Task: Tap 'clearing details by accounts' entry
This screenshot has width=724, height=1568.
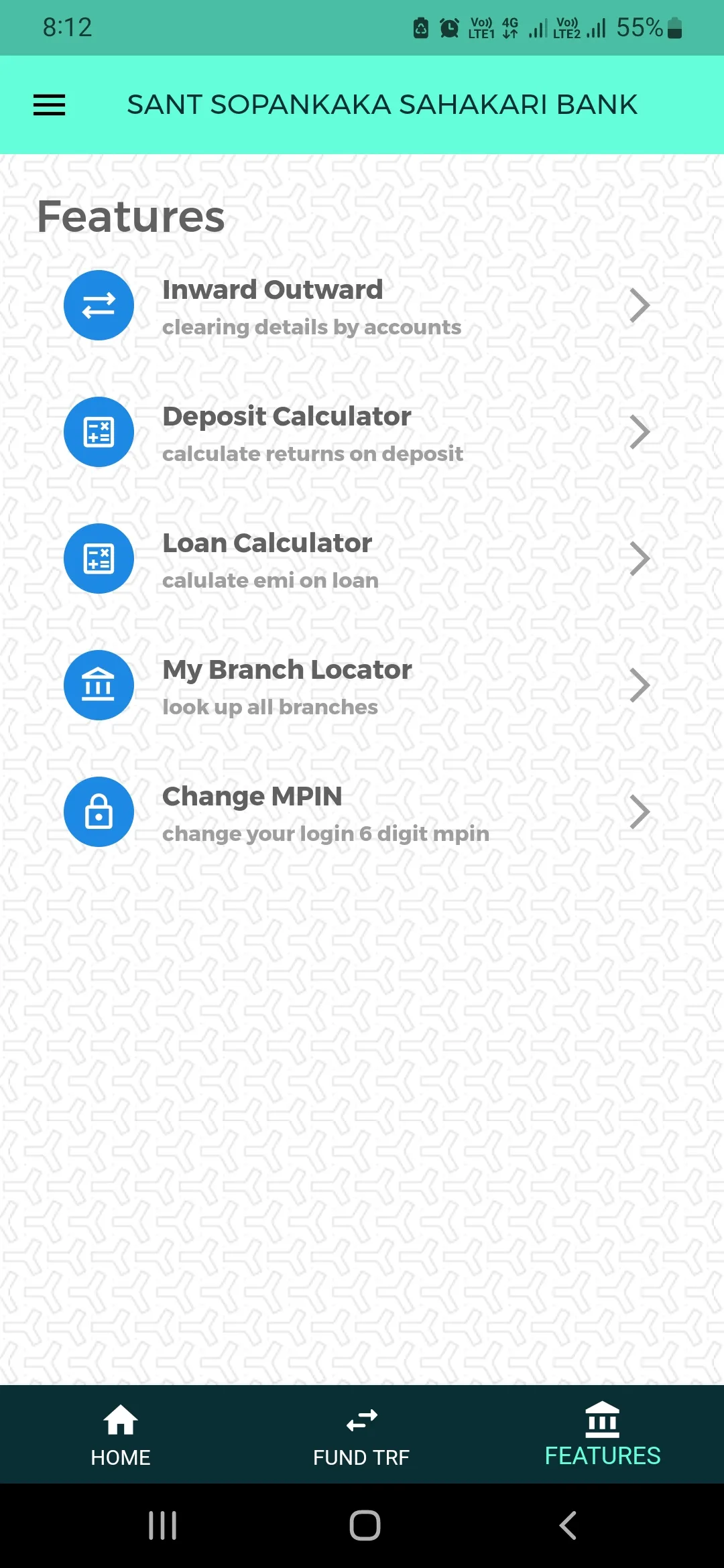Action: coord(312,327)
